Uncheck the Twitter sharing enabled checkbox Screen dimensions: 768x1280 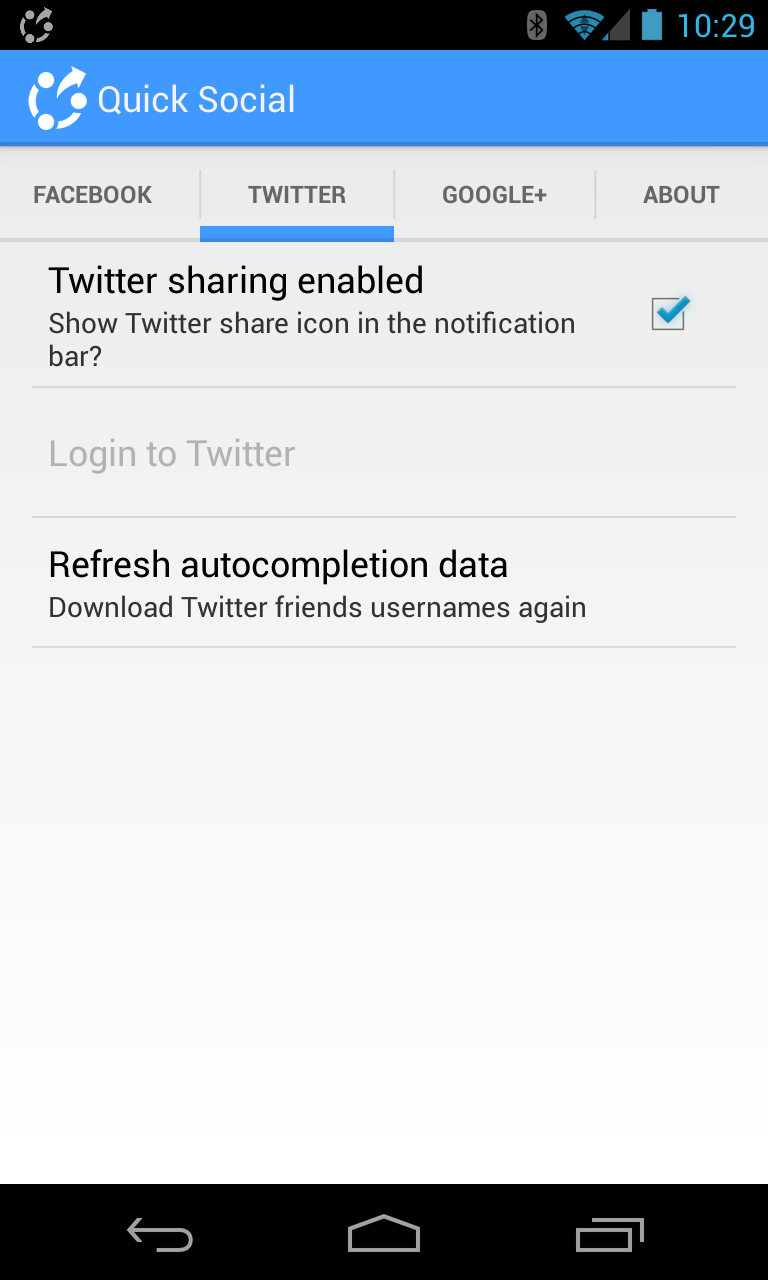point(669,314)
